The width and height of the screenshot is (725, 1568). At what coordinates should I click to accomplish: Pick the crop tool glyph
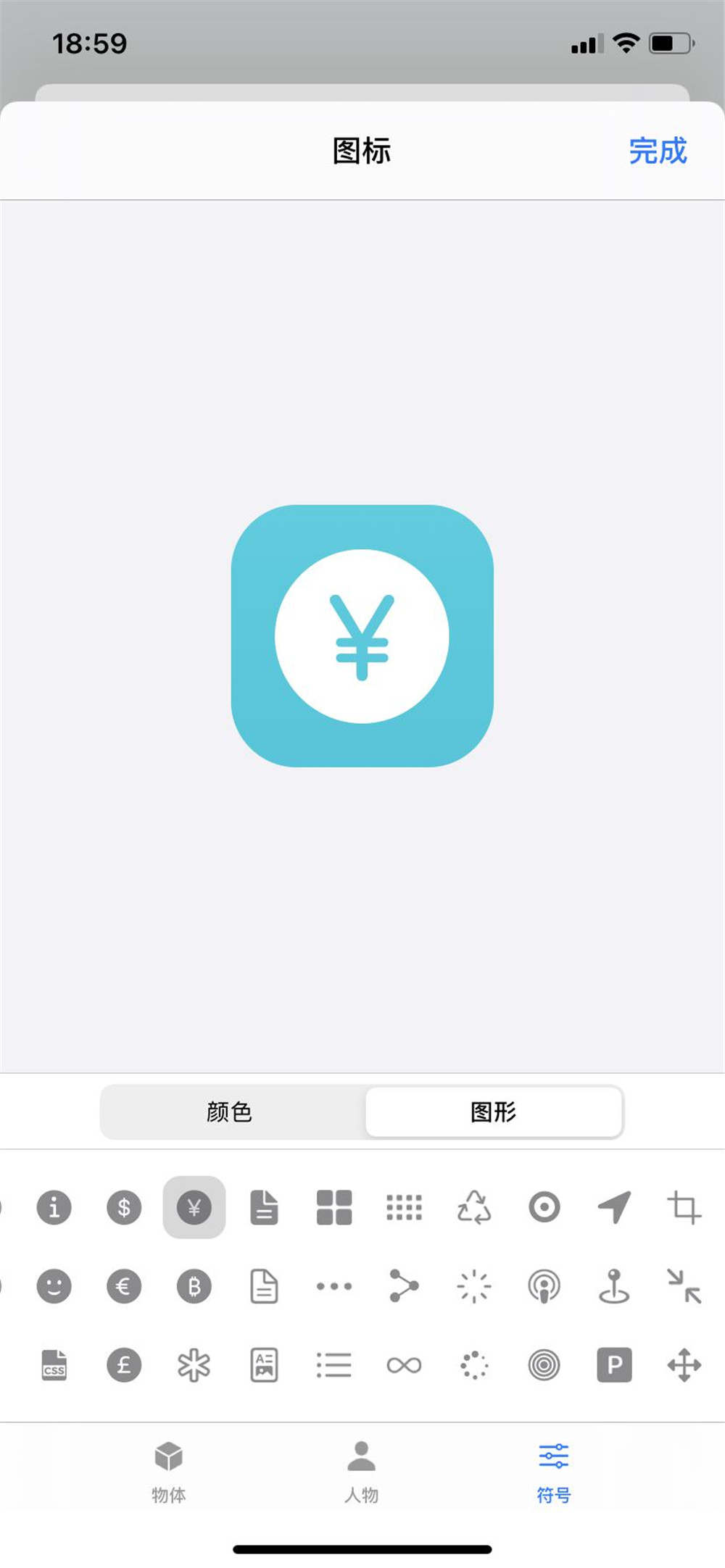click(684, 1206)
